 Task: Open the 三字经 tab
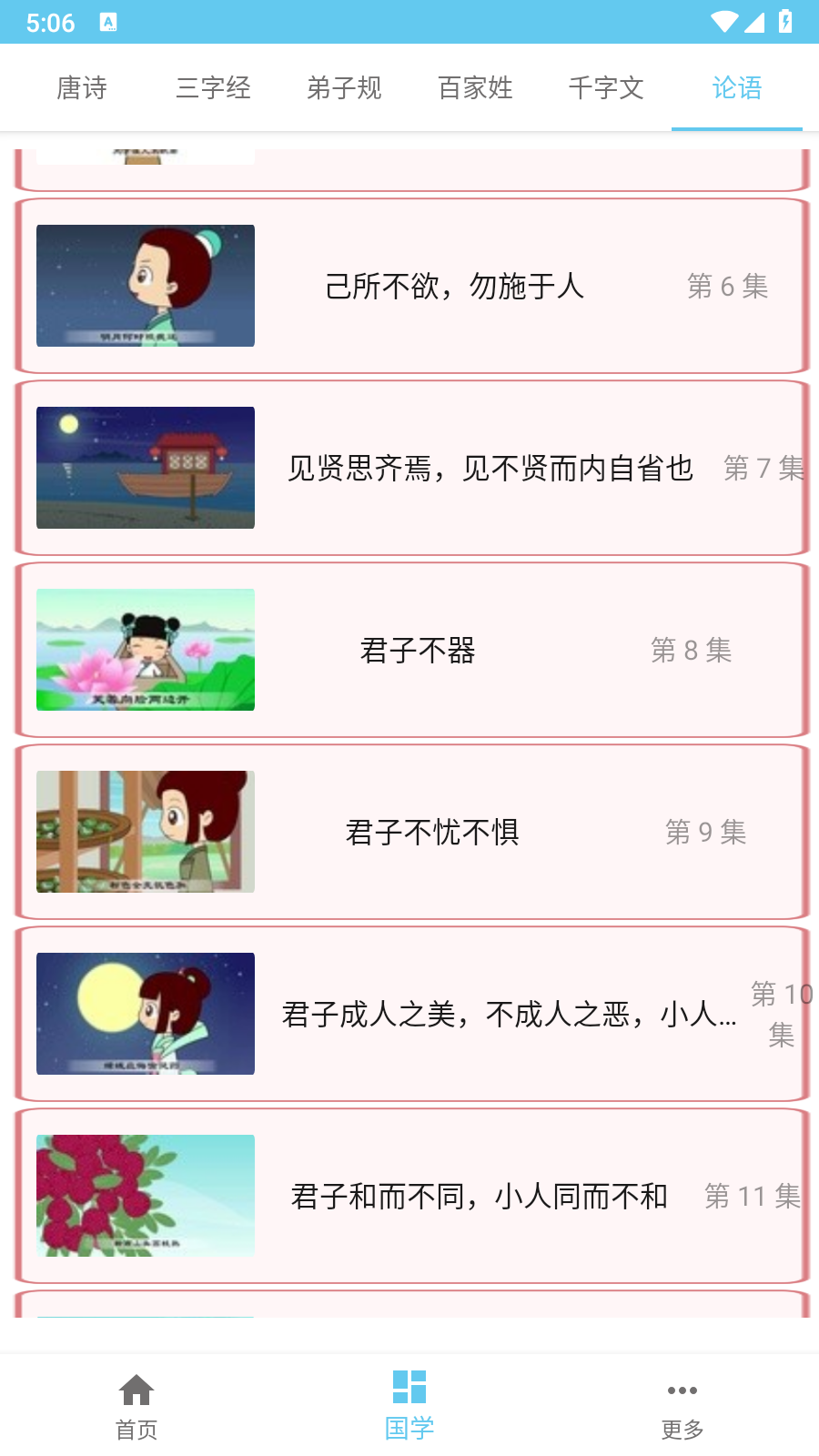213,88
